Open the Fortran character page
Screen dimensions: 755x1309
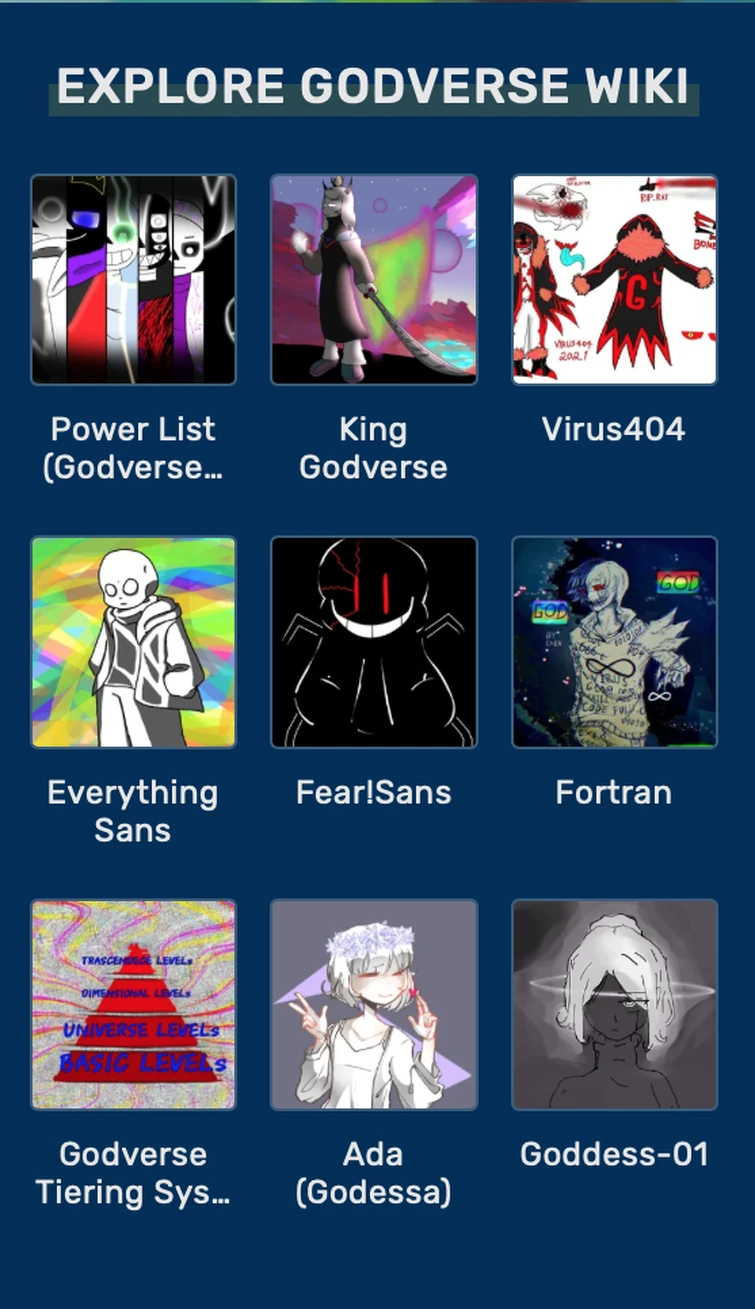[614, 642]
